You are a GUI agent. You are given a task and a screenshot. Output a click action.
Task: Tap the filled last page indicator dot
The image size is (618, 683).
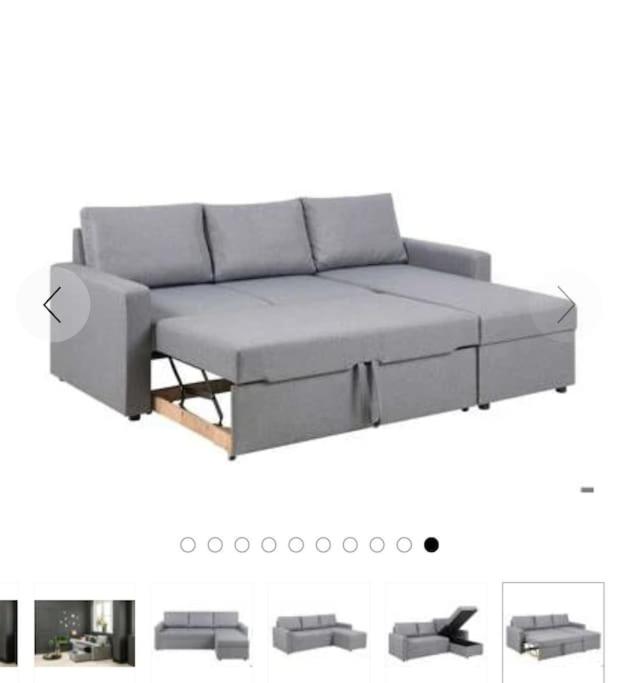coord(431,545)
